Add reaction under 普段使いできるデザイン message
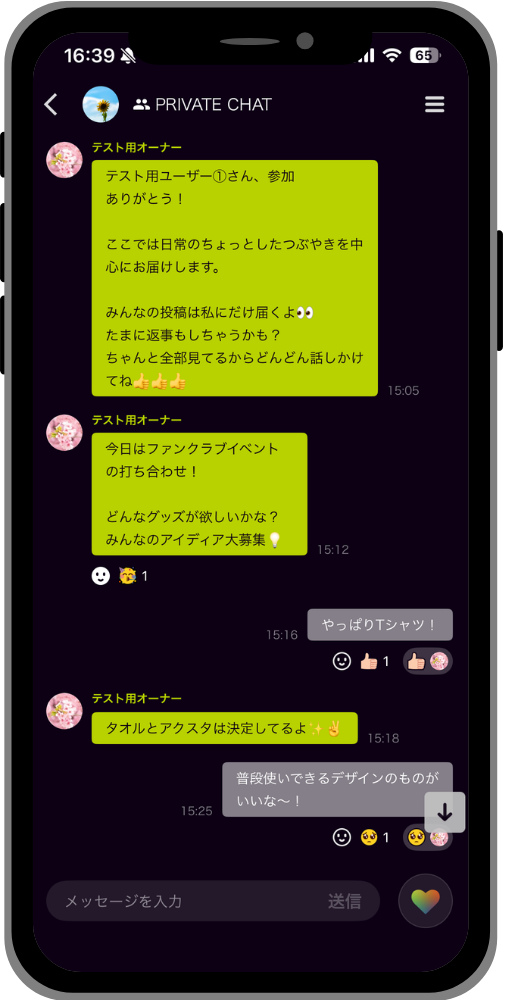This screenshot has width=509, height=1000. click(342, 837)
